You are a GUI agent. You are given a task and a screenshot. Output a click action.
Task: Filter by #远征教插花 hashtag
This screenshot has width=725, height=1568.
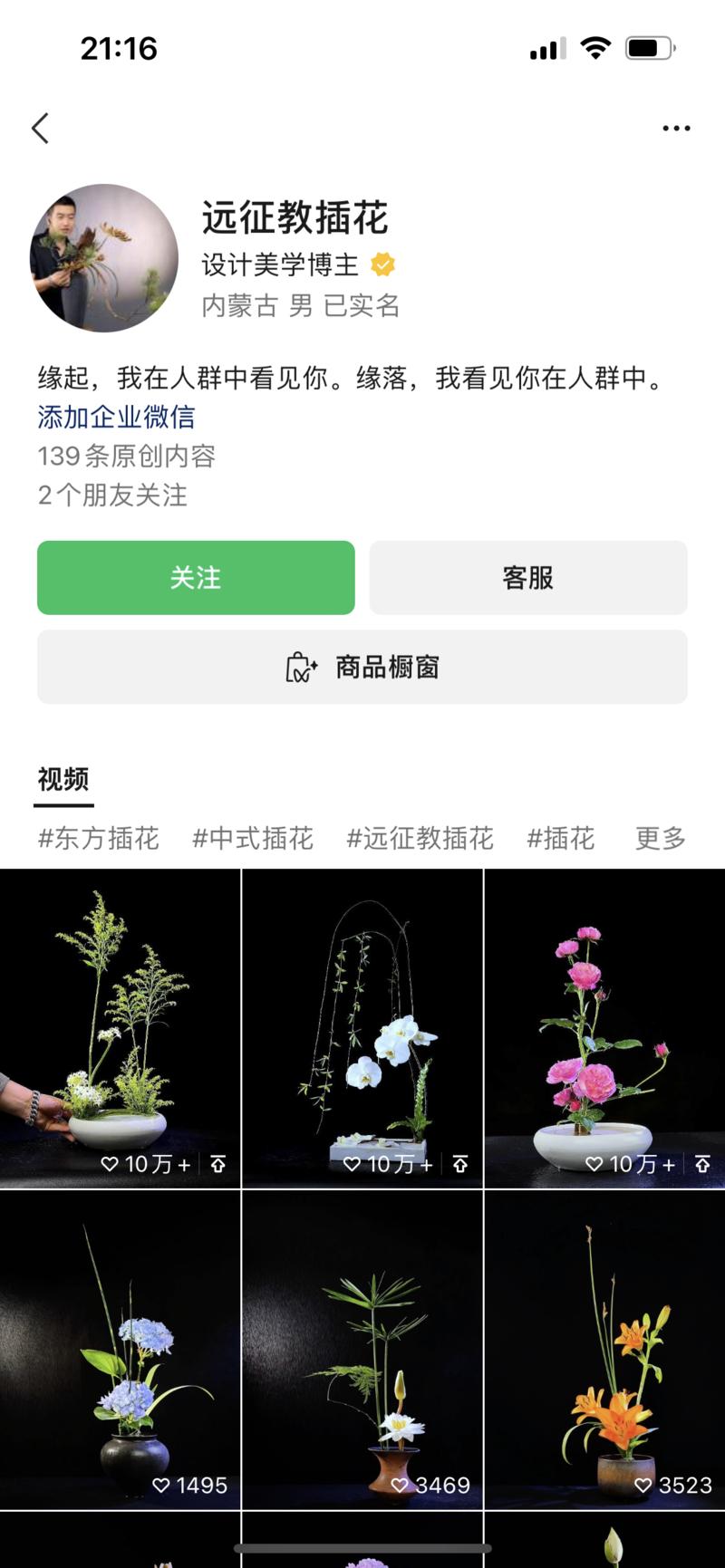[x=420, y=839]
